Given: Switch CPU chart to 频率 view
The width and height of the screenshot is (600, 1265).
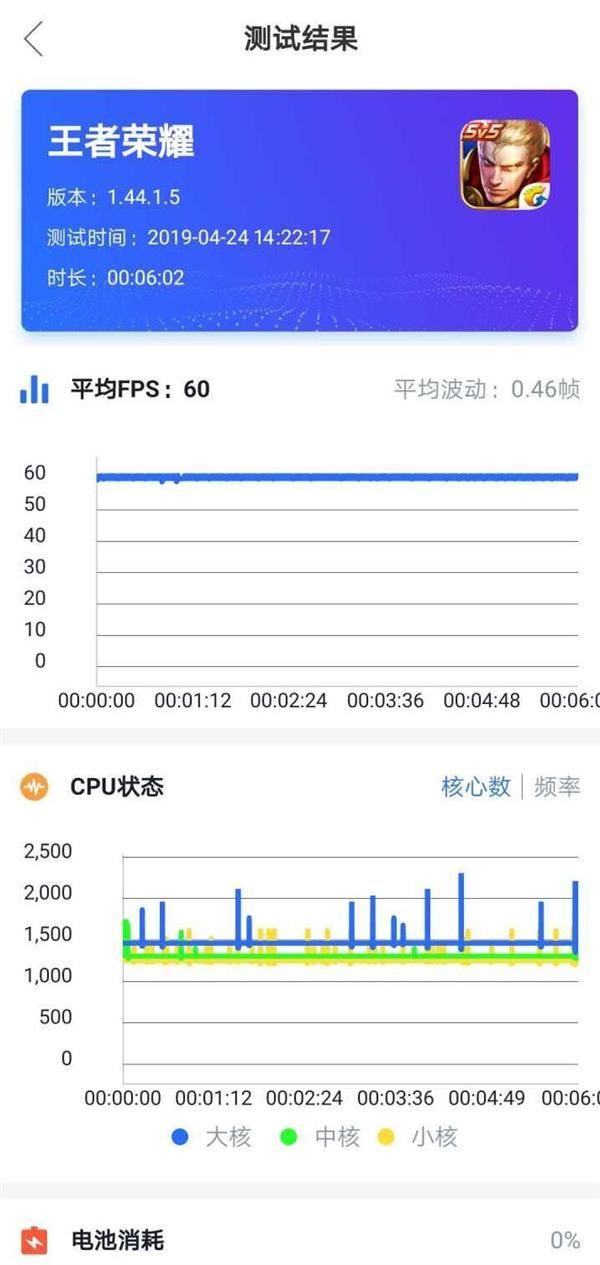Looking at the screenshot, I should (557, 787).
